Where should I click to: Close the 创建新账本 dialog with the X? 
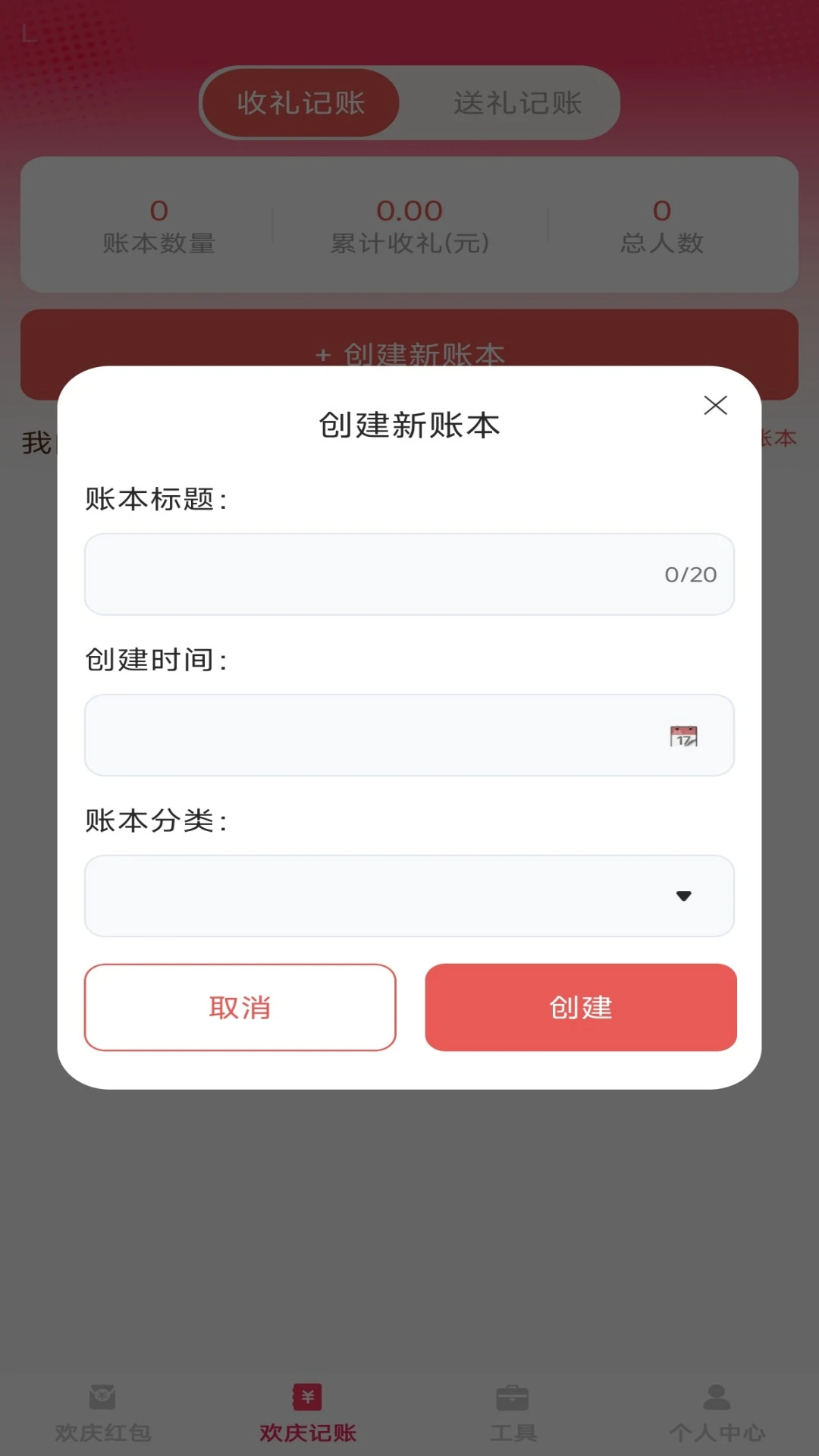tap(714, 405)
